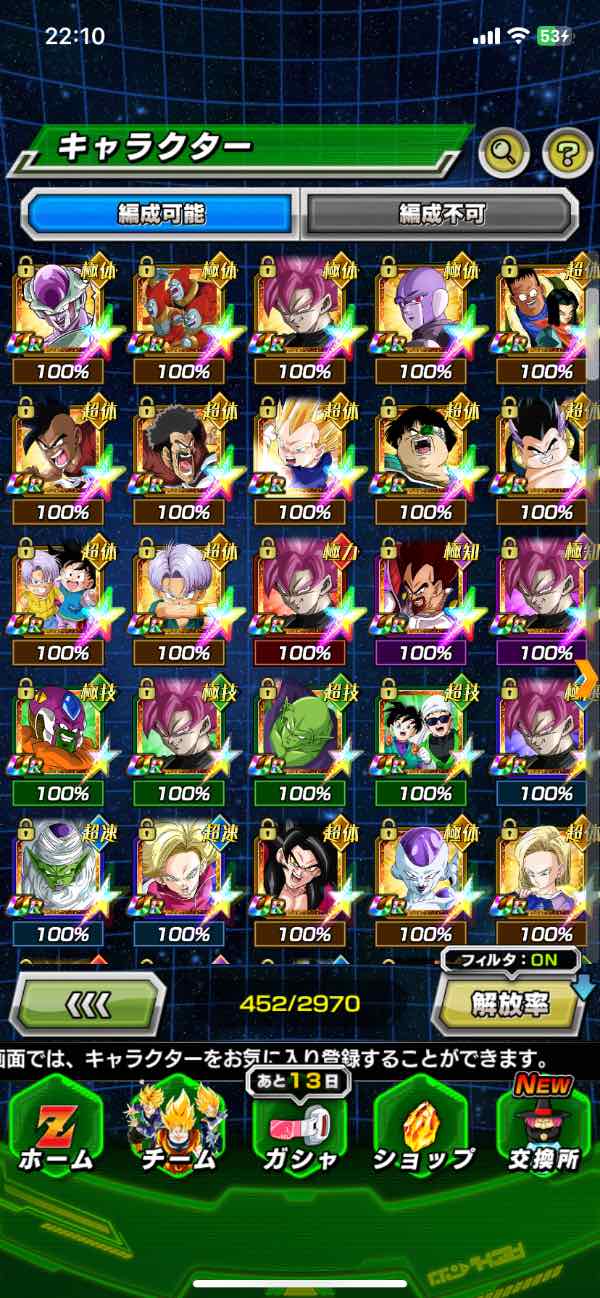This screenshot has width=600, height=1298.
Task: Open the question mark help icon
Action: pyautogui.click(x=567, y=153)
